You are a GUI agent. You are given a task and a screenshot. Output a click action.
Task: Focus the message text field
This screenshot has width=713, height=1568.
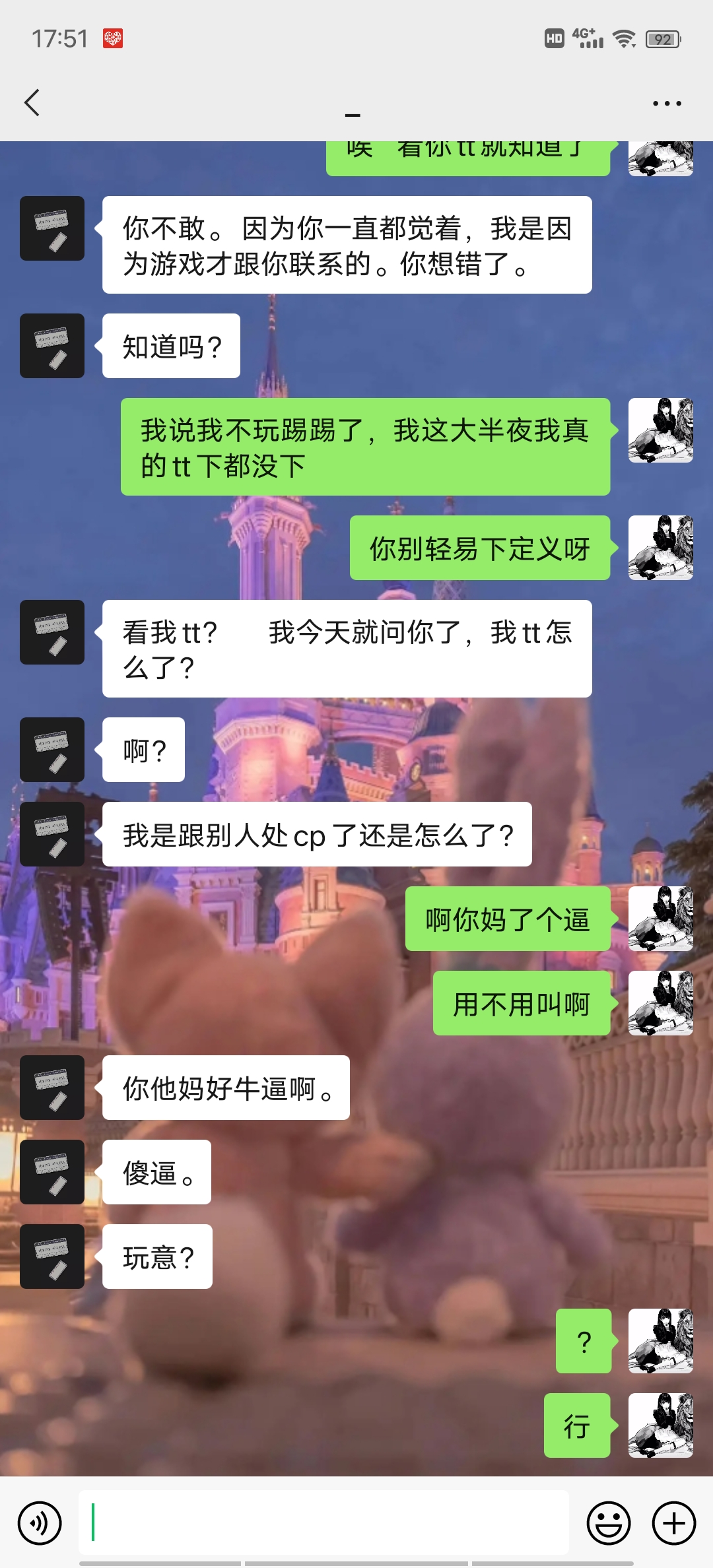coord(323,1522)
